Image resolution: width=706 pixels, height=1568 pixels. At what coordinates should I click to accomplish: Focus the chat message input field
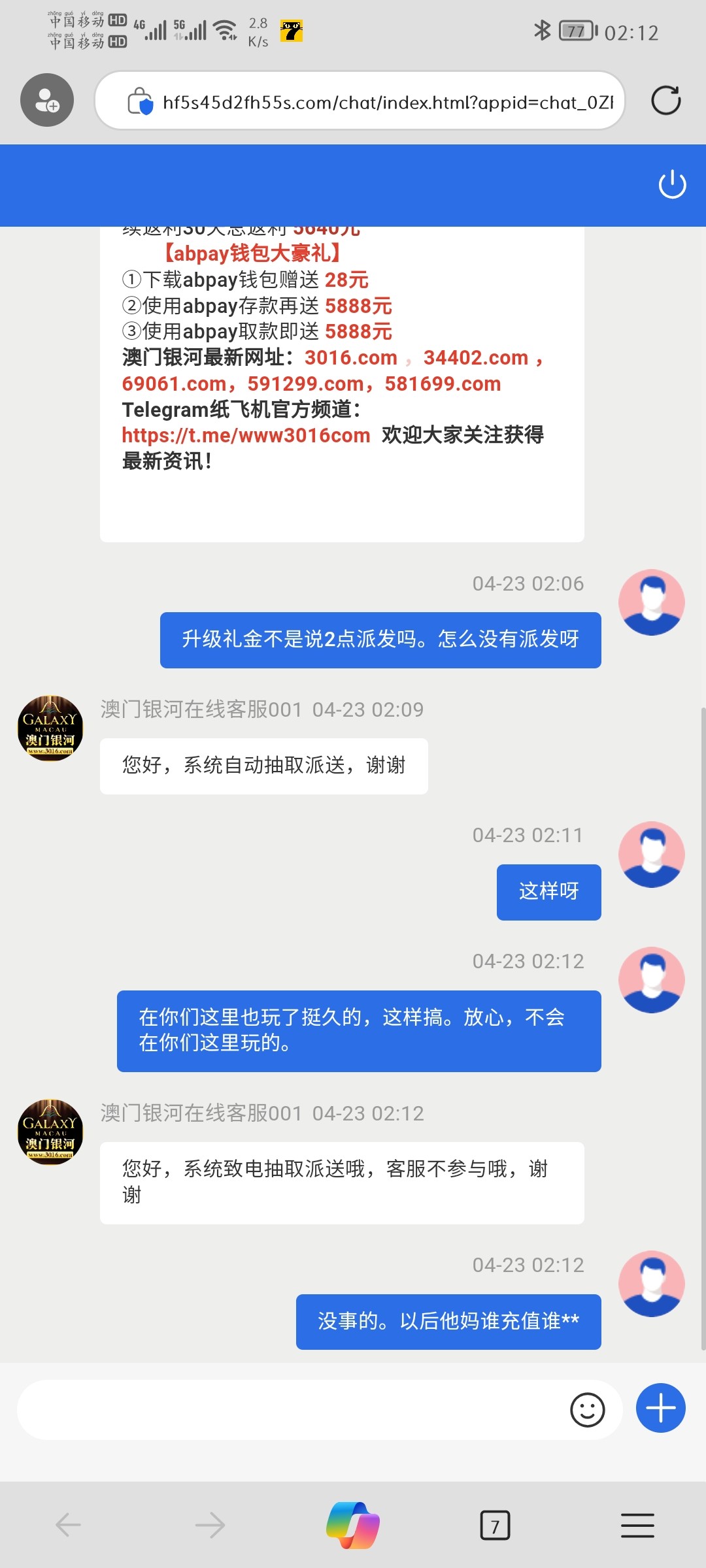(x=288, y=1410)
